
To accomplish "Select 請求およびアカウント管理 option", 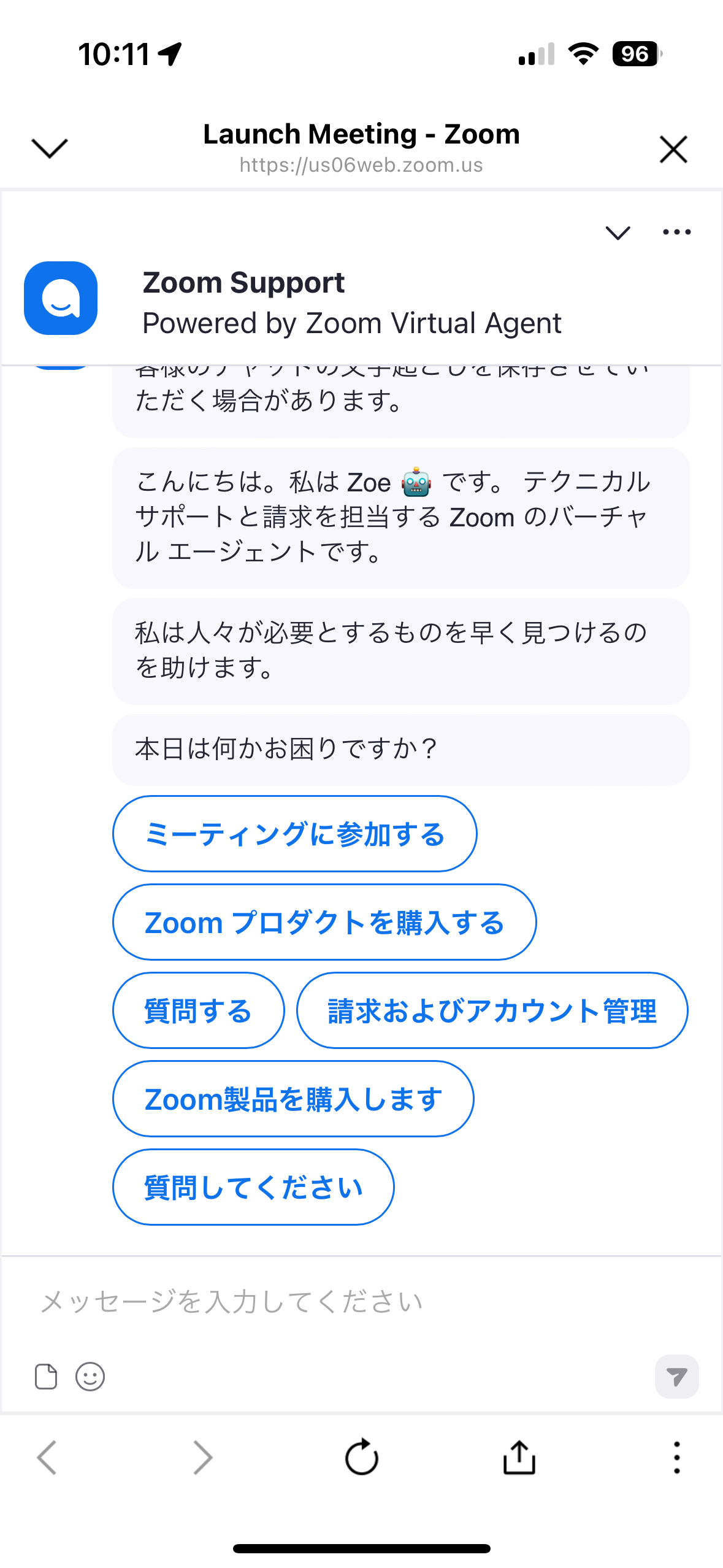I will tap(492, 1010).
